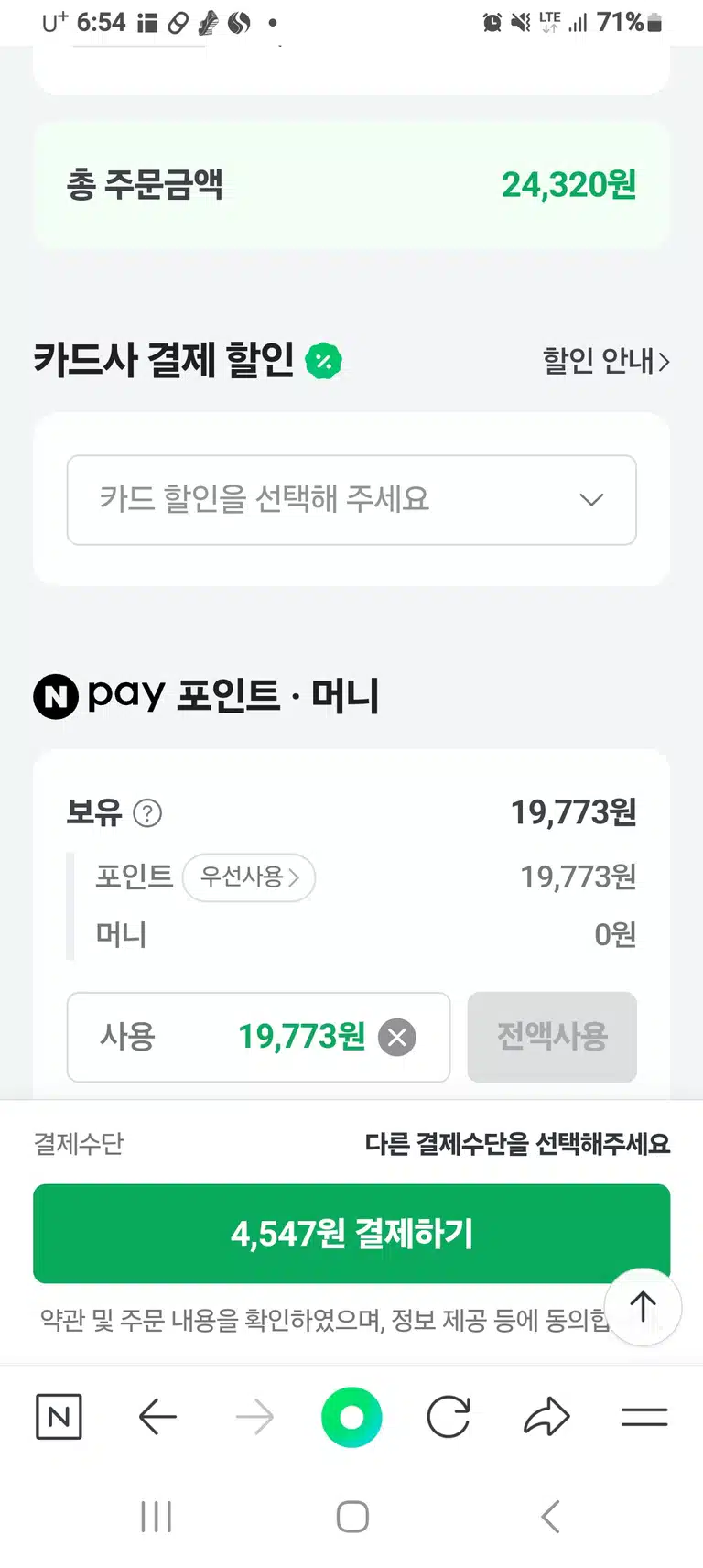703x1568 pixels.
Task: Tap 4,547원 결제하기 to pay
Action: [x=351, y=1234]
